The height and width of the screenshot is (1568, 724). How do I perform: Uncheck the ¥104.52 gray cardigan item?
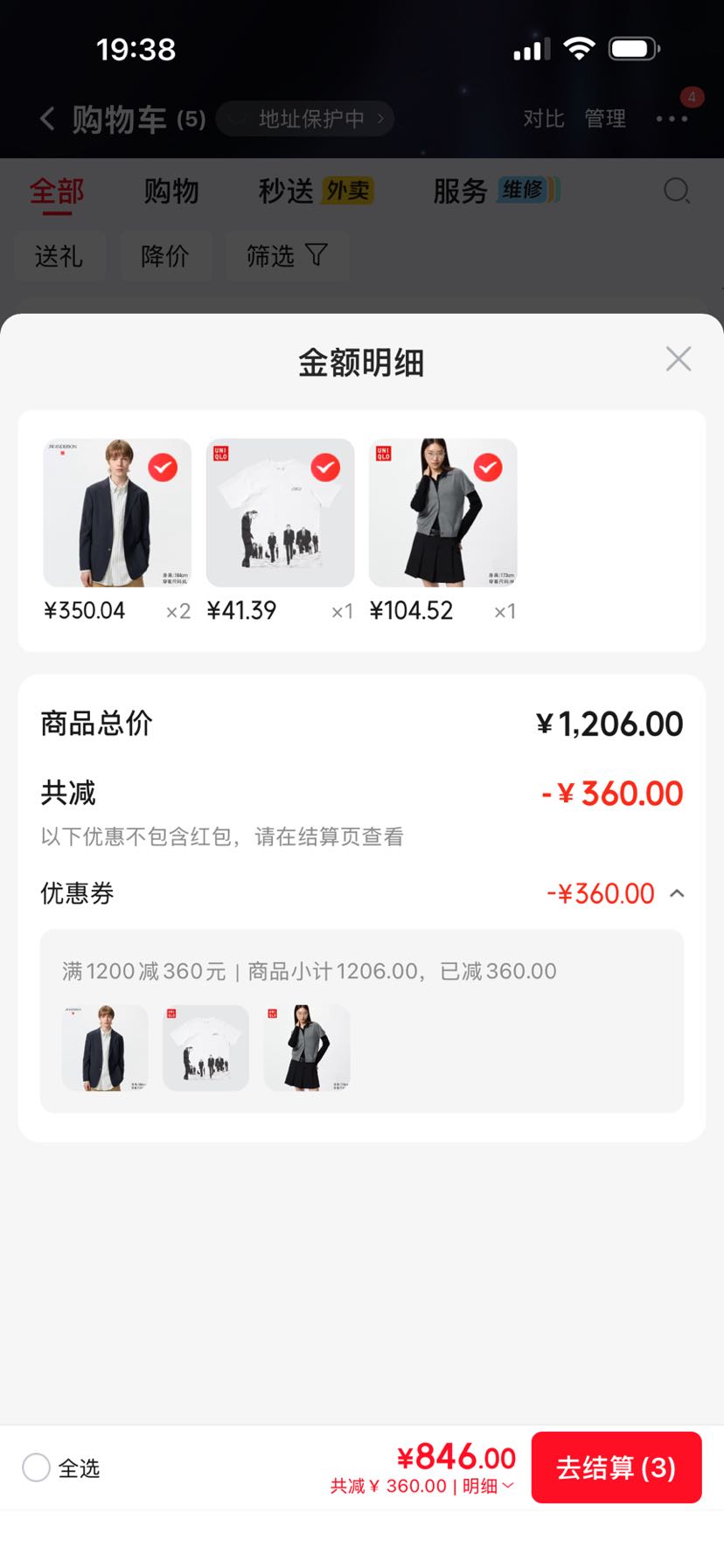(x=488, y=468)
